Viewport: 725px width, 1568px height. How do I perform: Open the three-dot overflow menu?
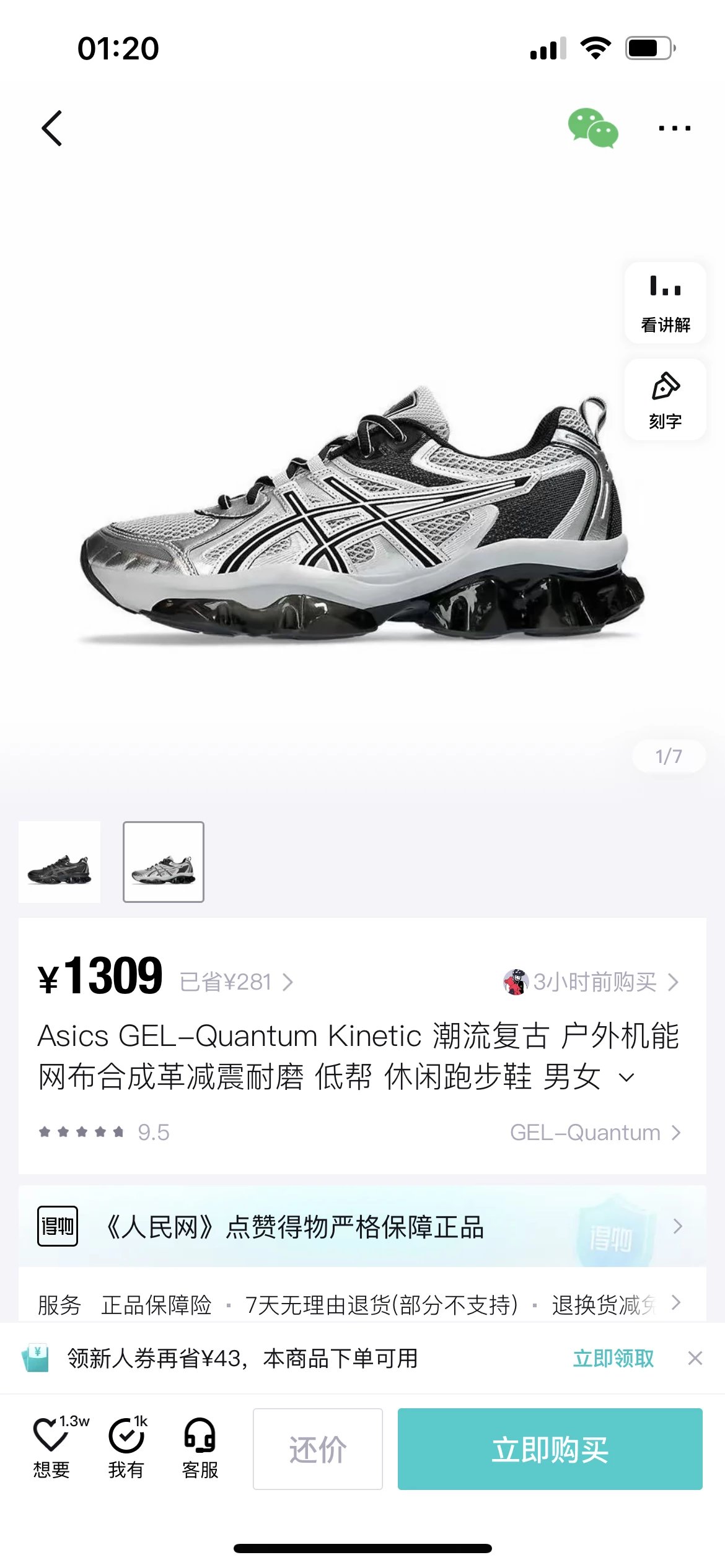pyautogui.click(x=674, y=128)
